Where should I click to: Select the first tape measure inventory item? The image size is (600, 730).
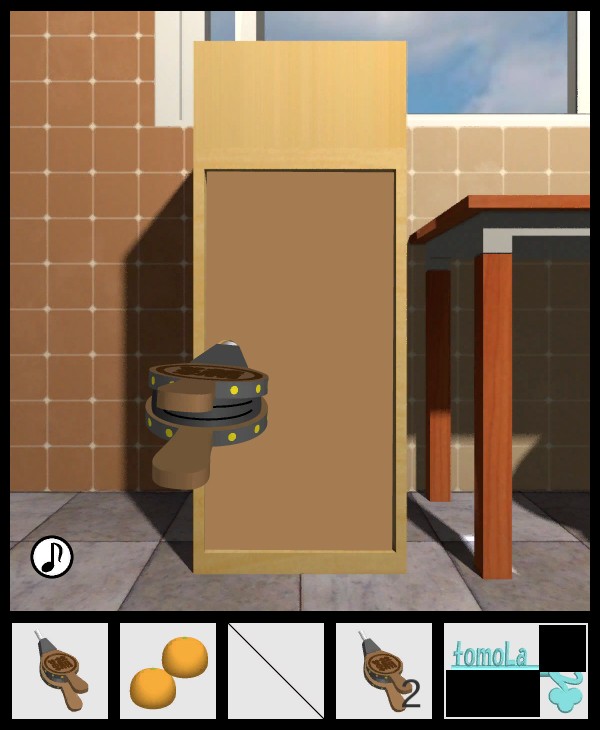tap(60, 671)
